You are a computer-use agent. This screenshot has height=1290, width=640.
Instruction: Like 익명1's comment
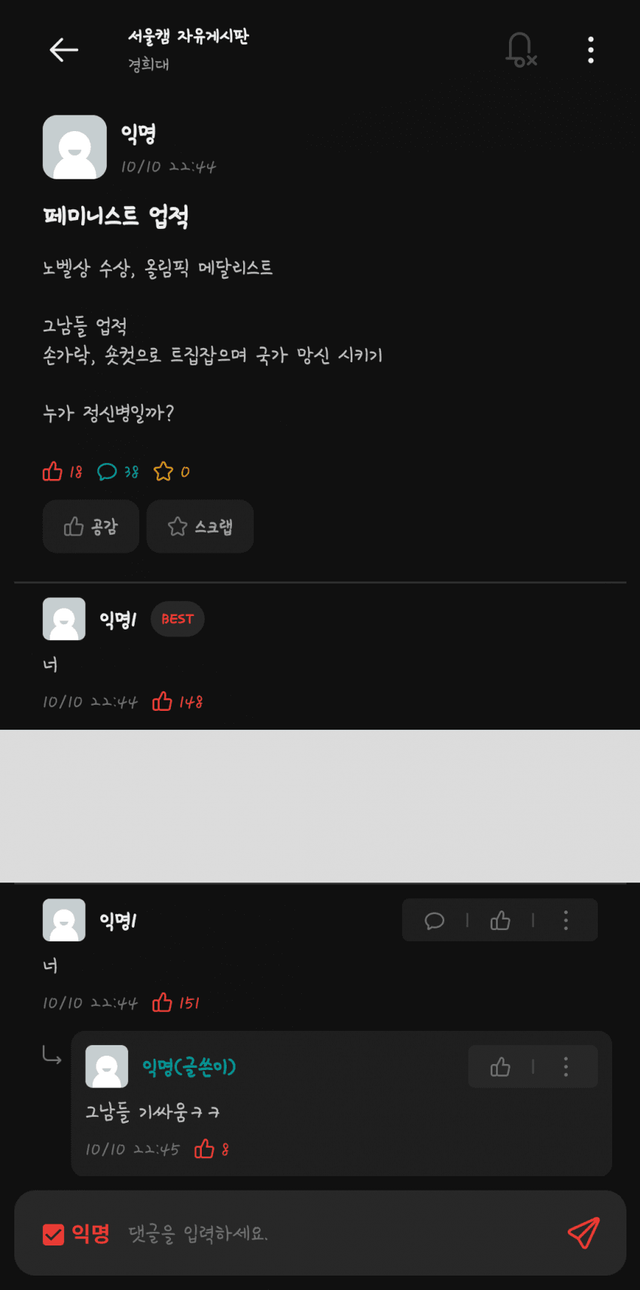tap(500, 921)
